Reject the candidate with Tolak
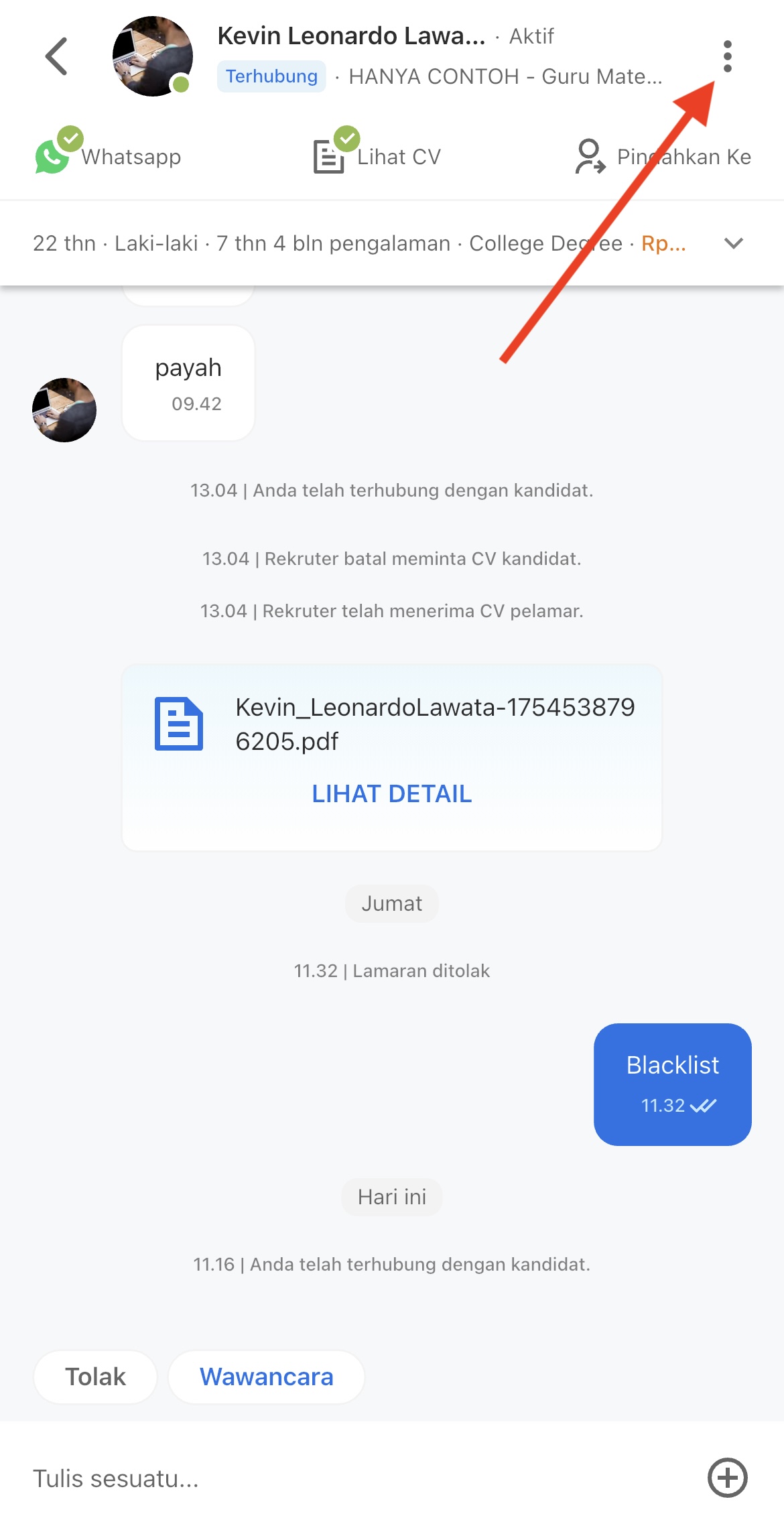This screenshot has width=784, height=1534. (95, 1377)
